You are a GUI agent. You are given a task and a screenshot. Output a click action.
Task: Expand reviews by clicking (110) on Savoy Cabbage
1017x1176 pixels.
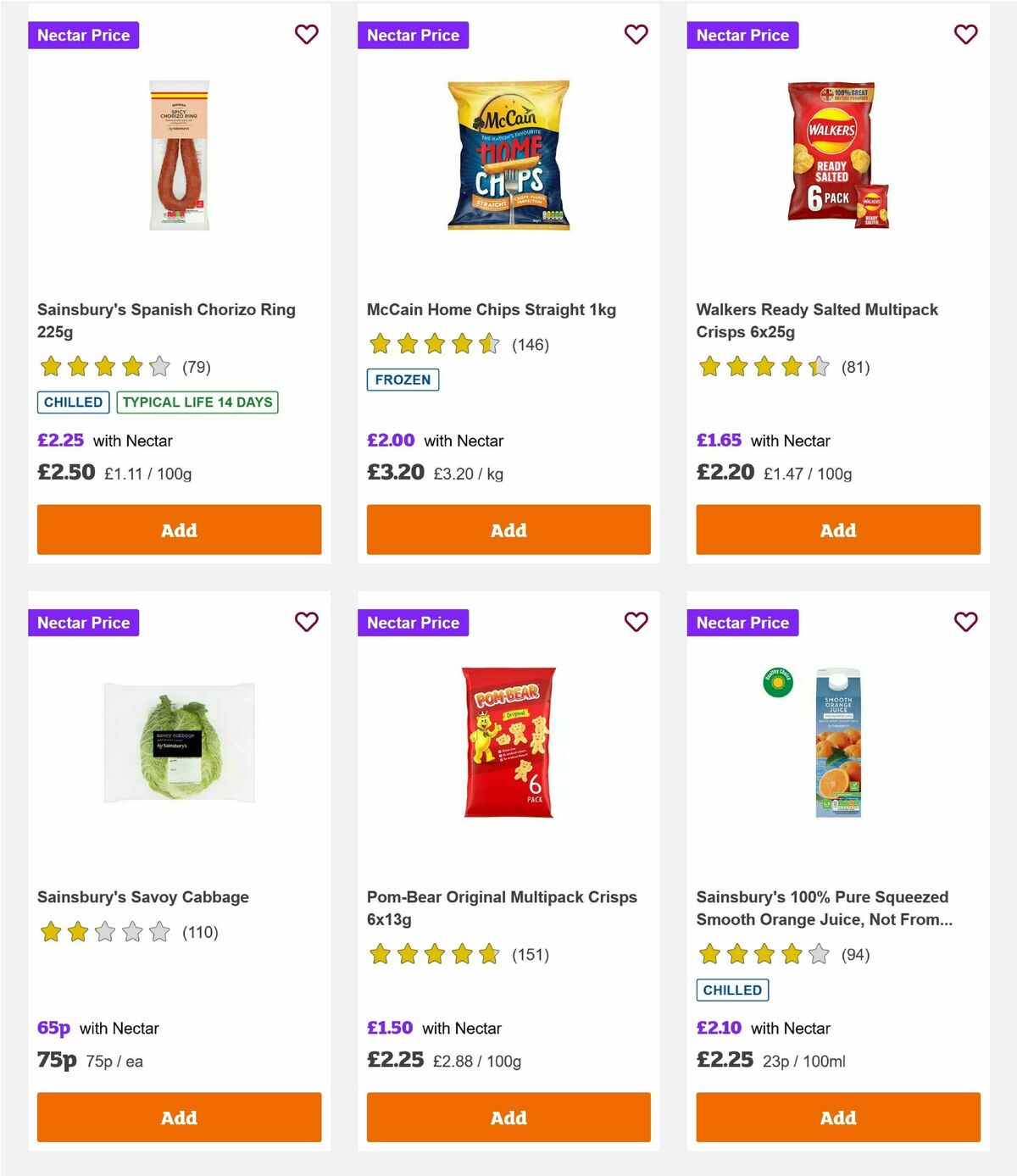point(200,932)
